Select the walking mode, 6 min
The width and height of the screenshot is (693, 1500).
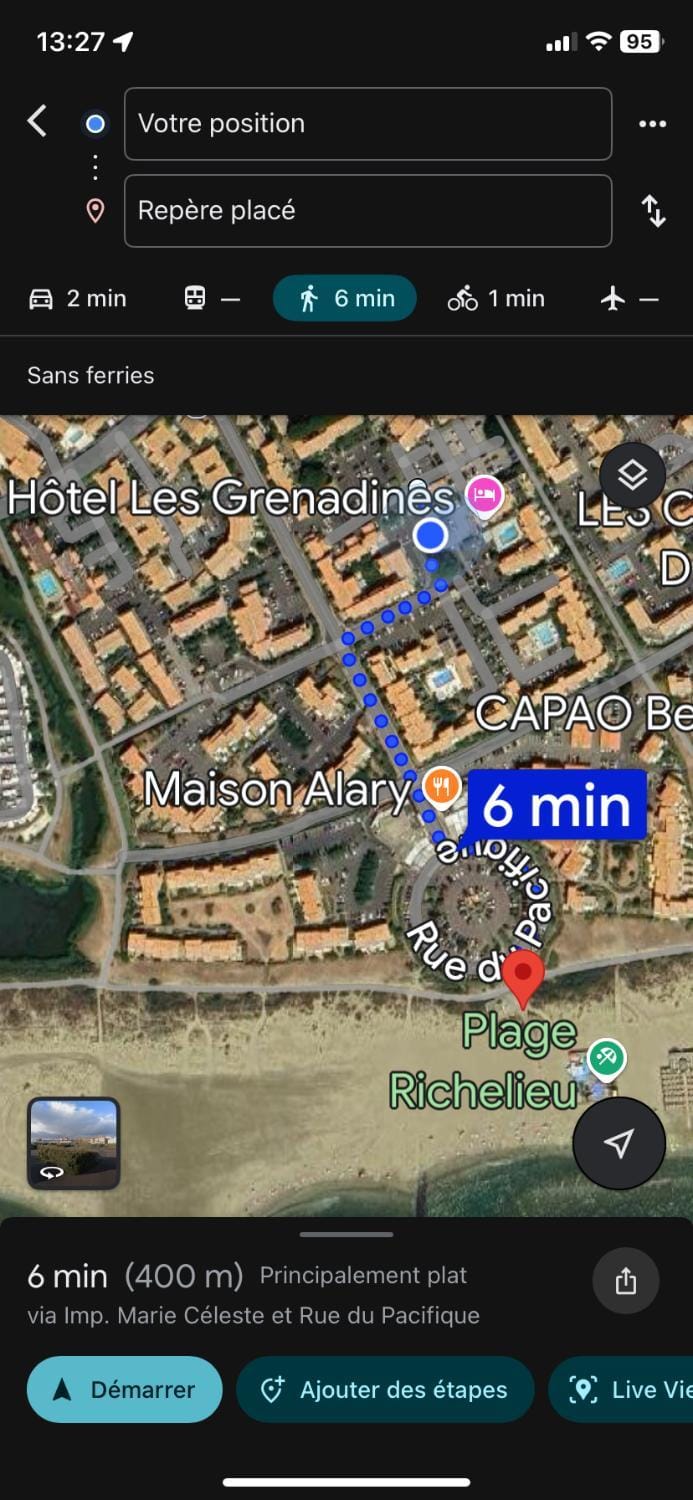pos(345,298)
